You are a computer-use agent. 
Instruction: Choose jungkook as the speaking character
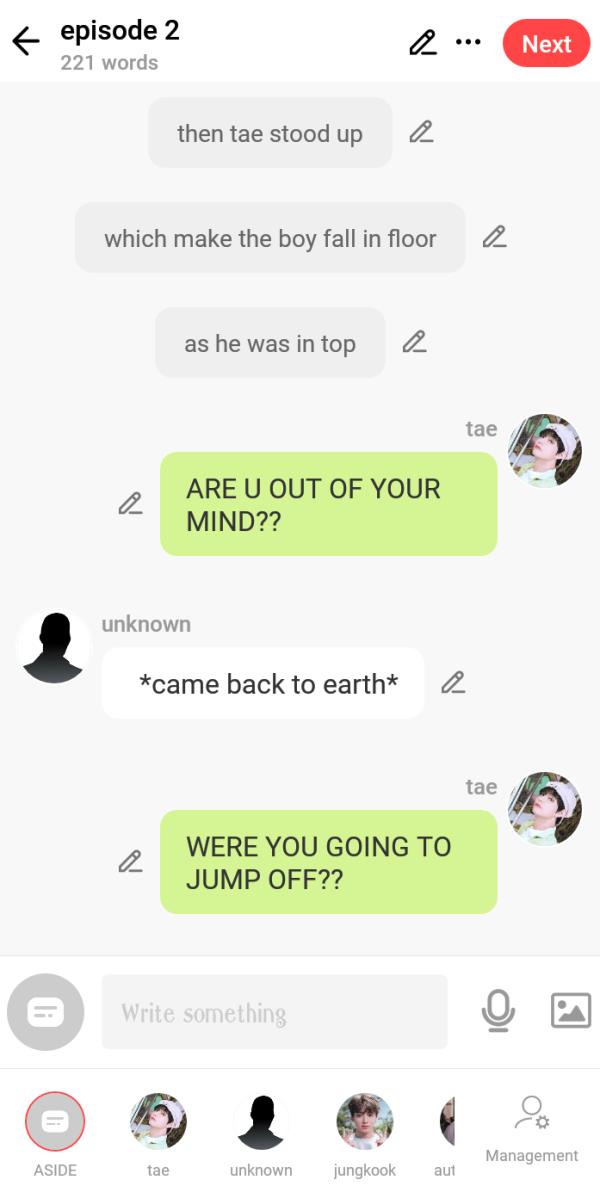tap(364, 1123)
